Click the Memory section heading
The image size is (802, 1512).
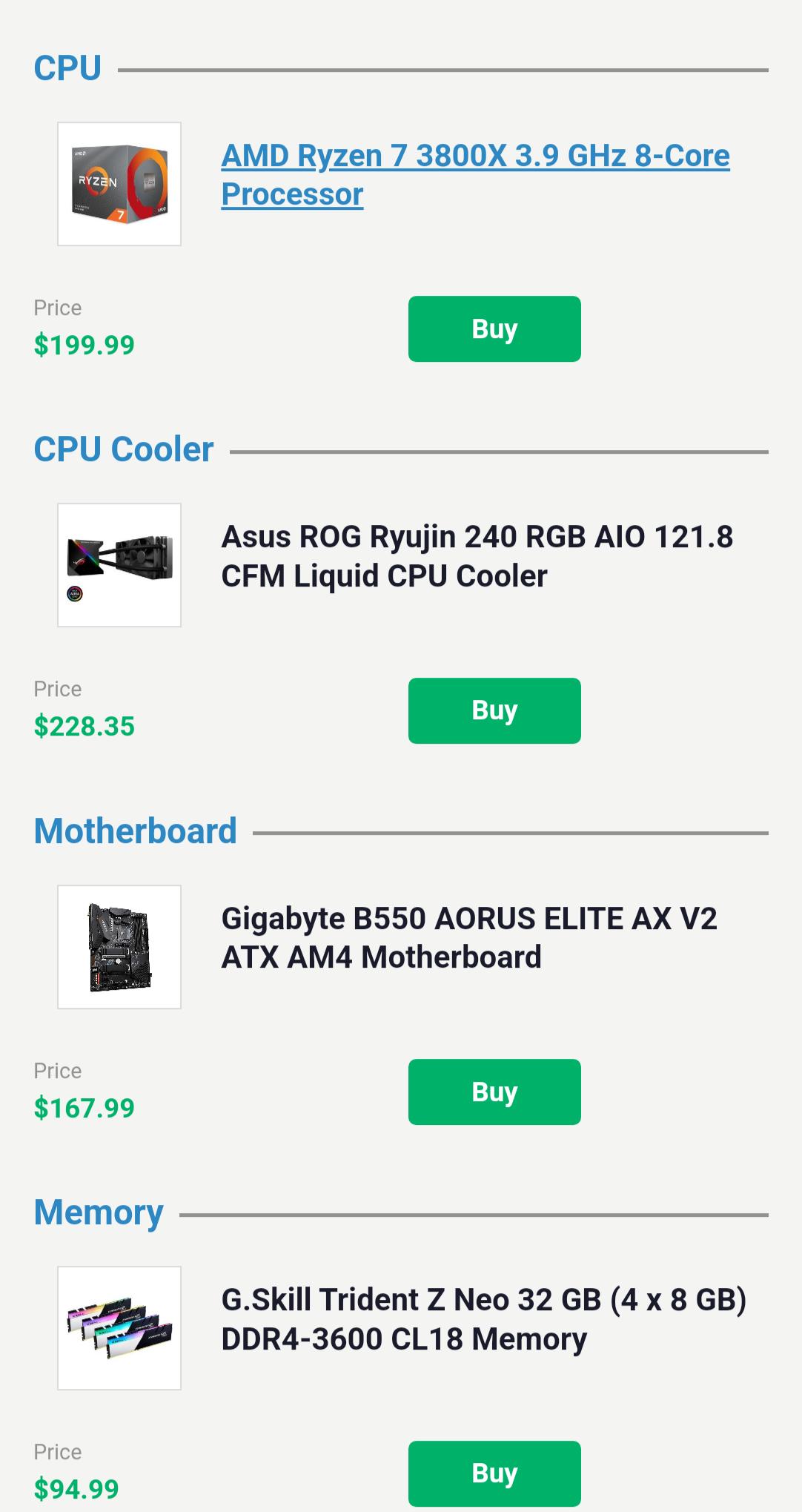pyautogui.click(x=99, y=1213)
